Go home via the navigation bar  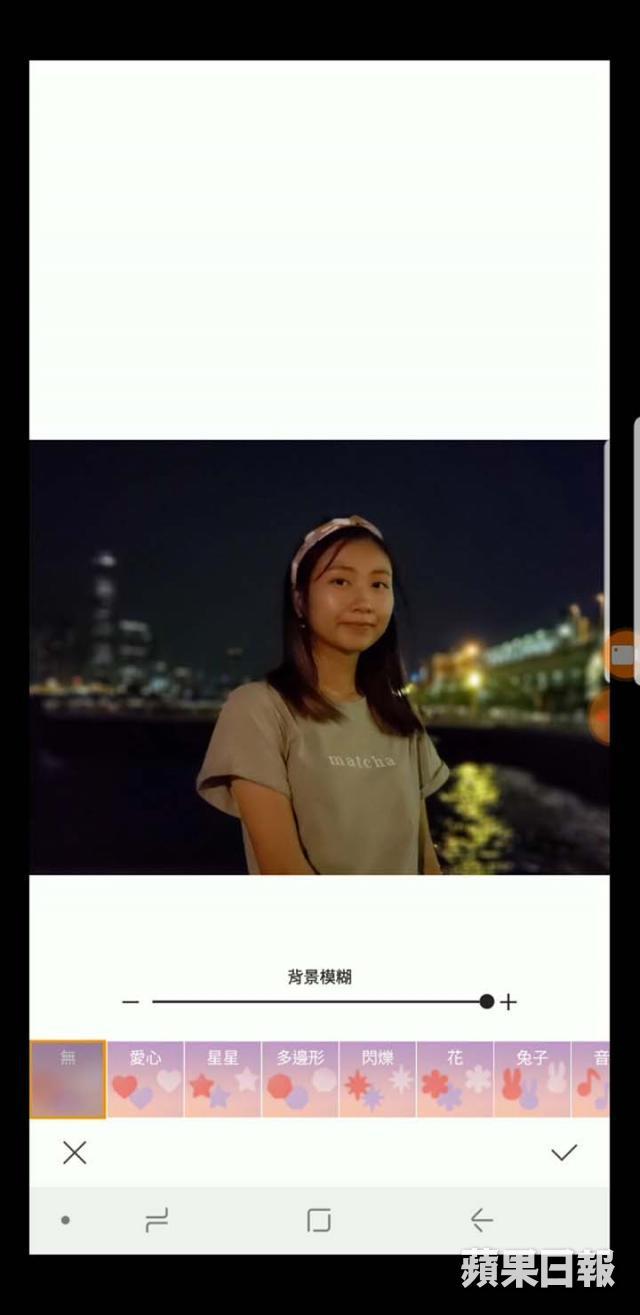319,1220
